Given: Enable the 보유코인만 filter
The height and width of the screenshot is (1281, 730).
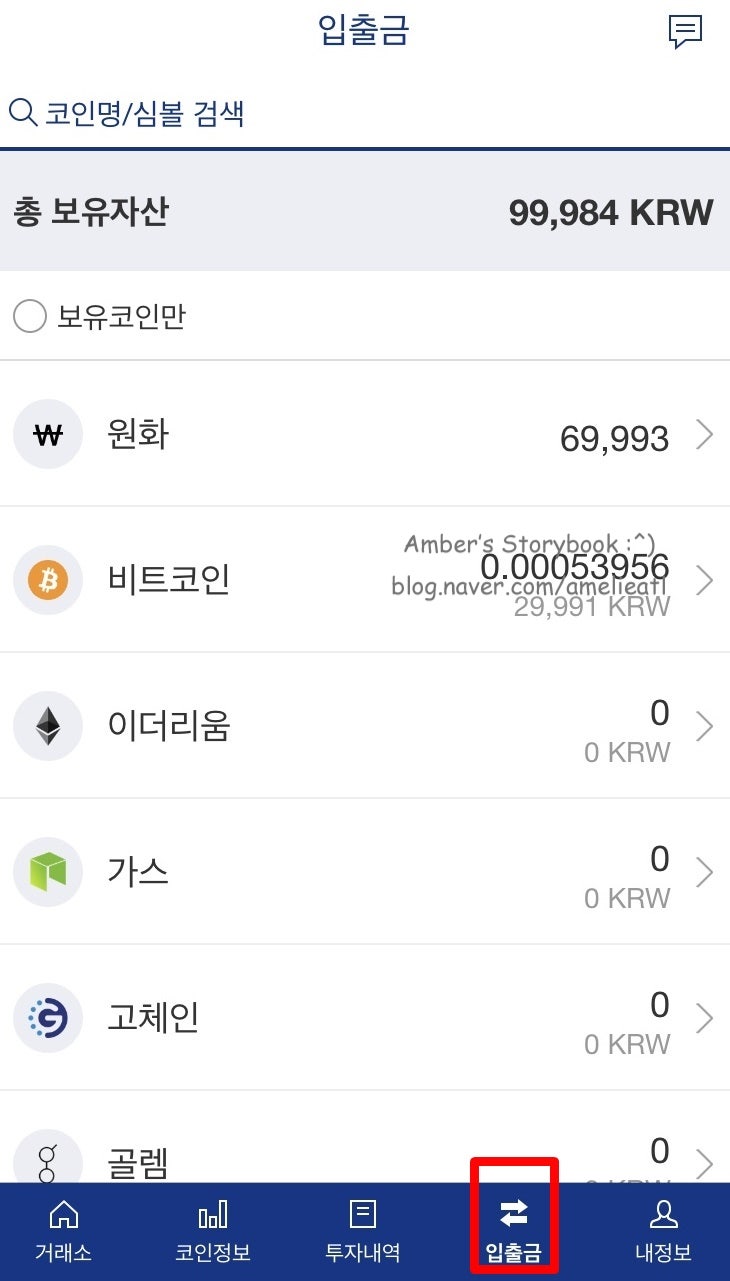Looking at the screenshot, I should [x=30, y=315].
